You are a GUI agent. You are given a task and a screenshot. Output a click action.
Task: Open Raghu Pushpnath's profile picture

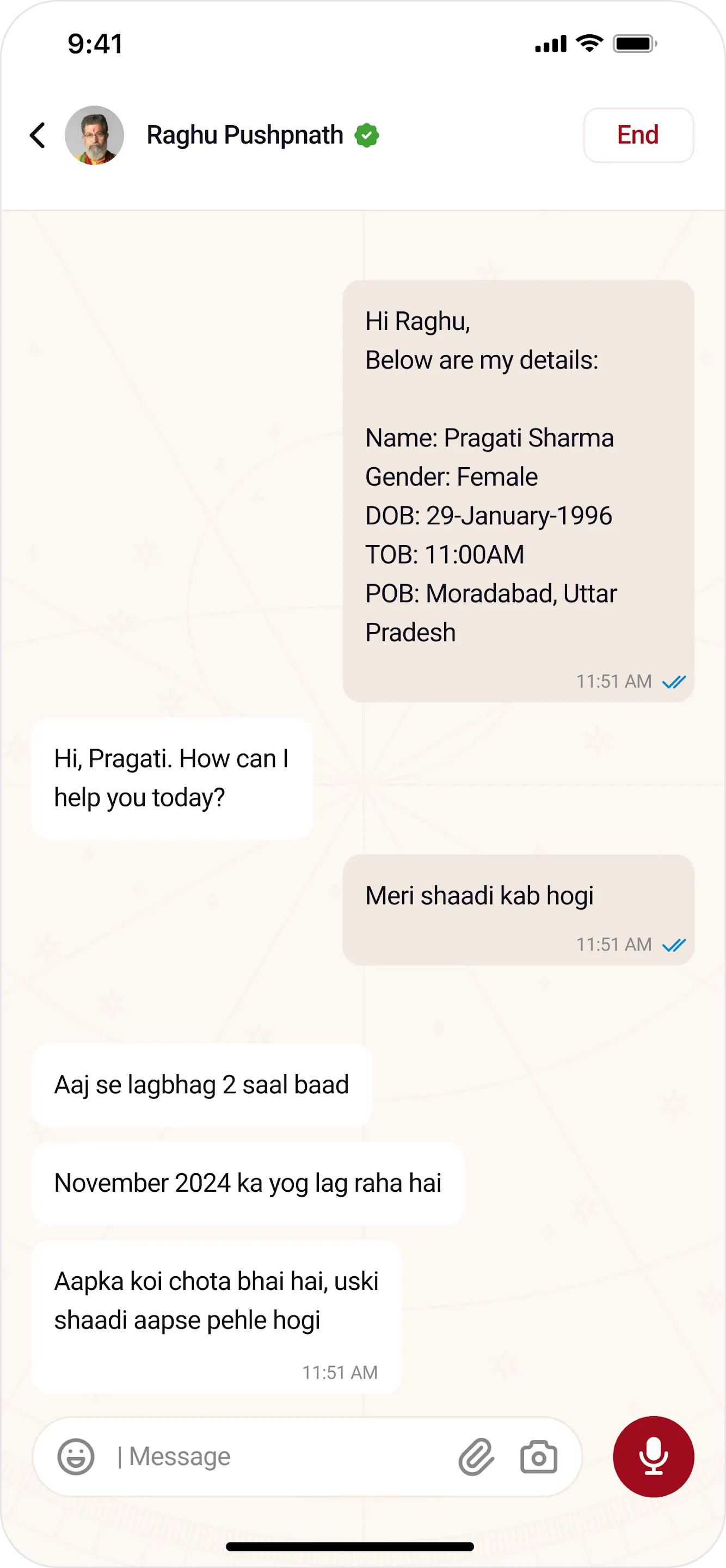(94, 135)
